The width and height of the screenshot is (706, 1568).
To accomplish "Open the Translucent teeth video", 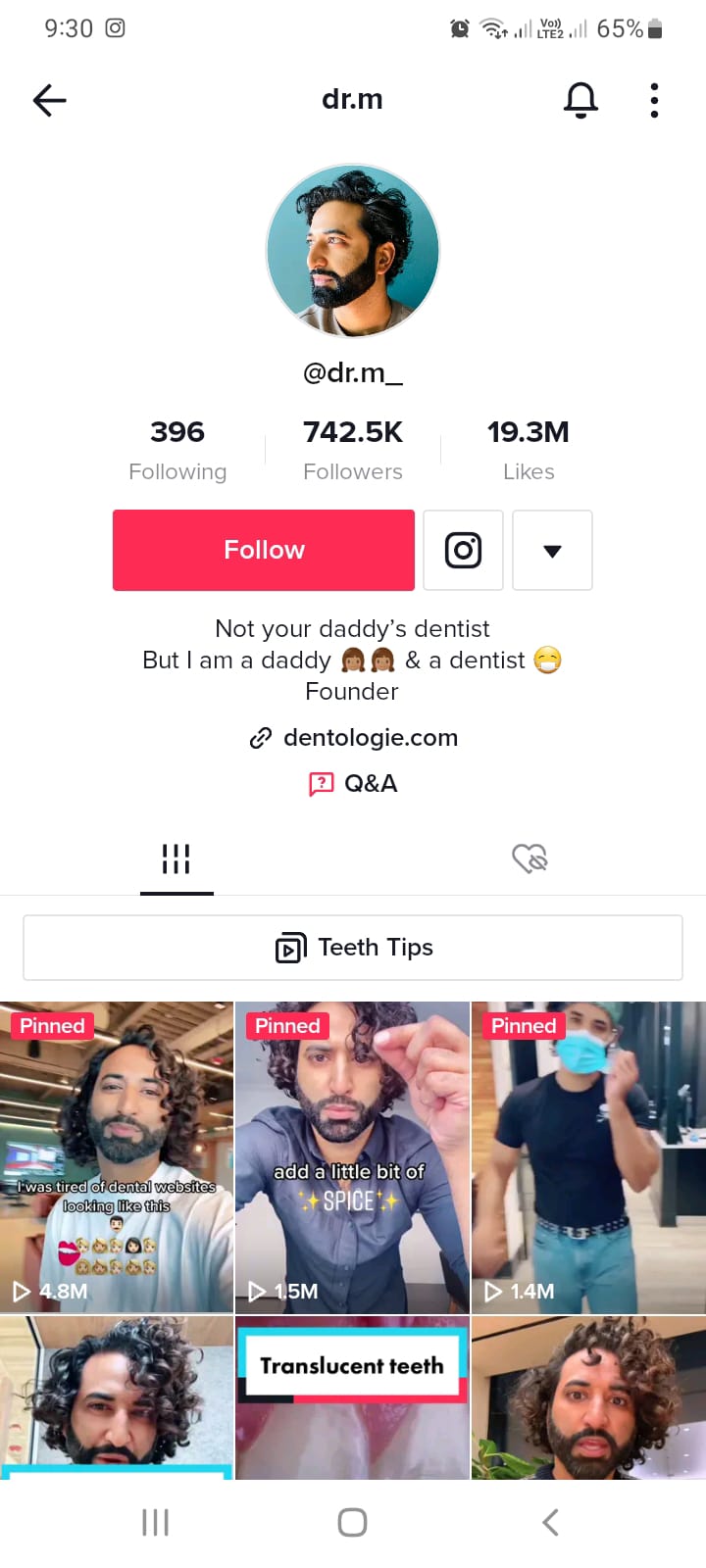I will click(x=353, y=1396).
